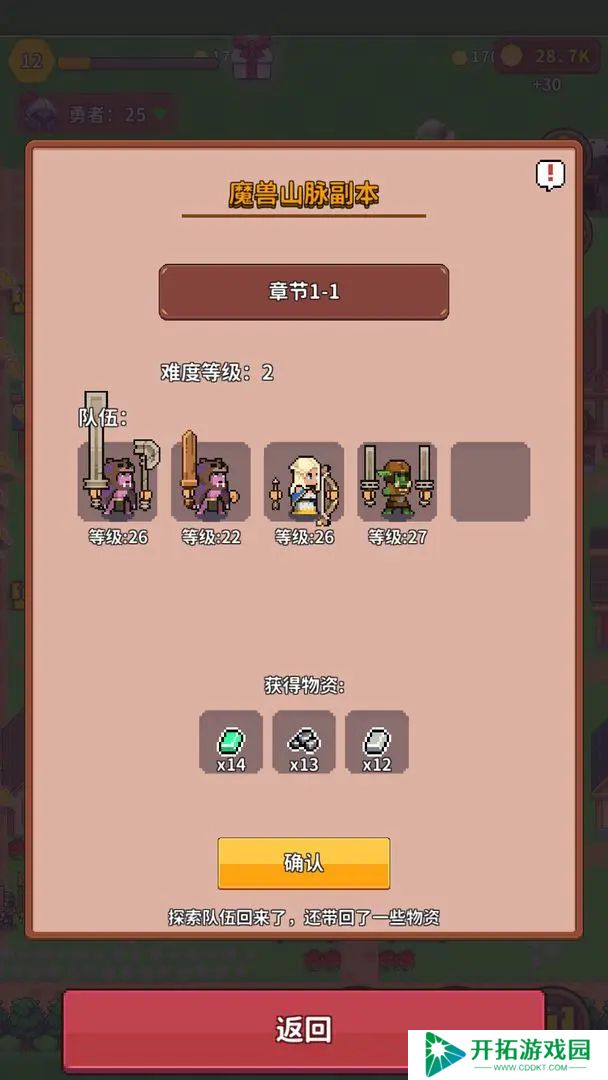The width and height of the screenshot is (608, 1080).
Task: Tap the level 27 green goblin hero
Action: point(397,482)
